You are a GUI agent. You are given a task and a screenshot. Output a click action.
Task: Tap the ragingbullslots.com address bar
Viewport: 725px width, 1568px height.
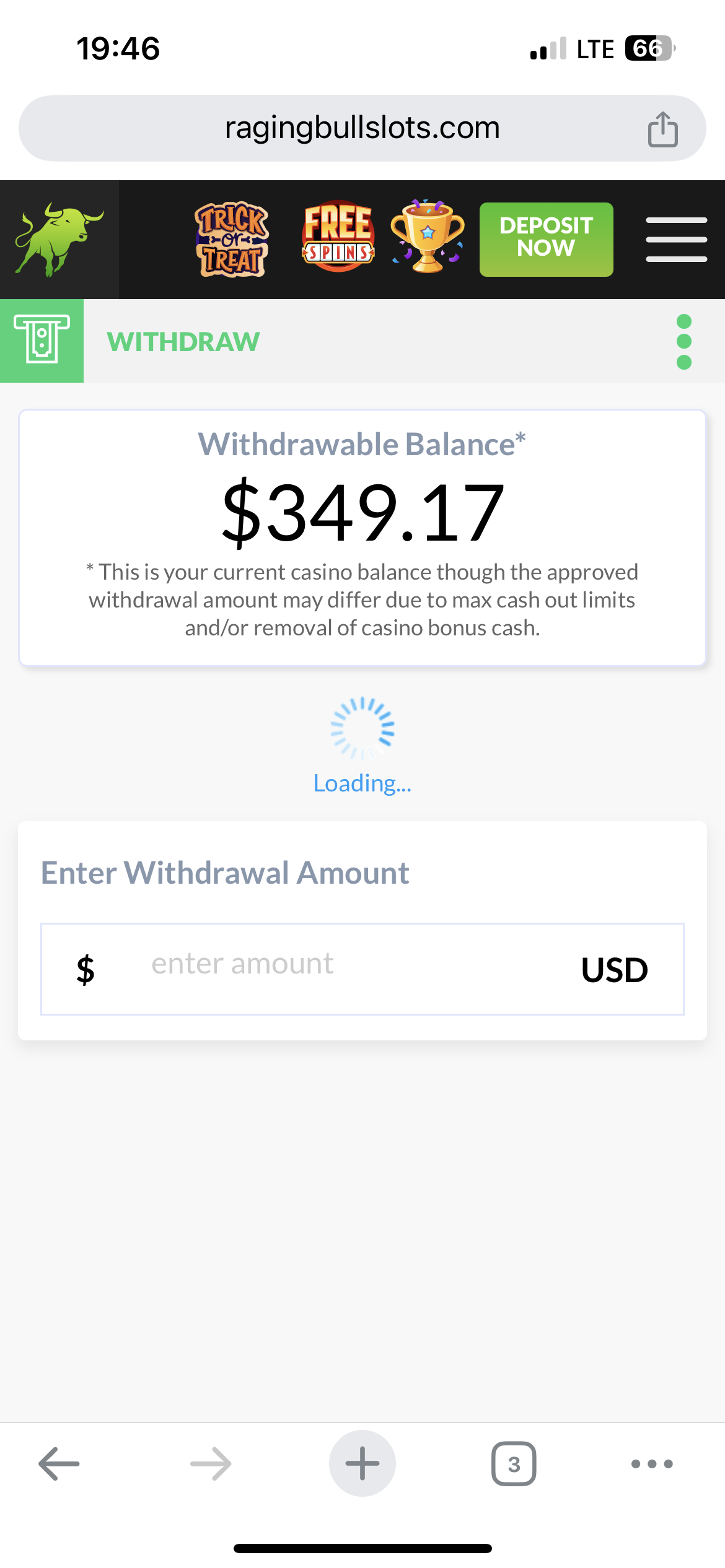point(362,128)
